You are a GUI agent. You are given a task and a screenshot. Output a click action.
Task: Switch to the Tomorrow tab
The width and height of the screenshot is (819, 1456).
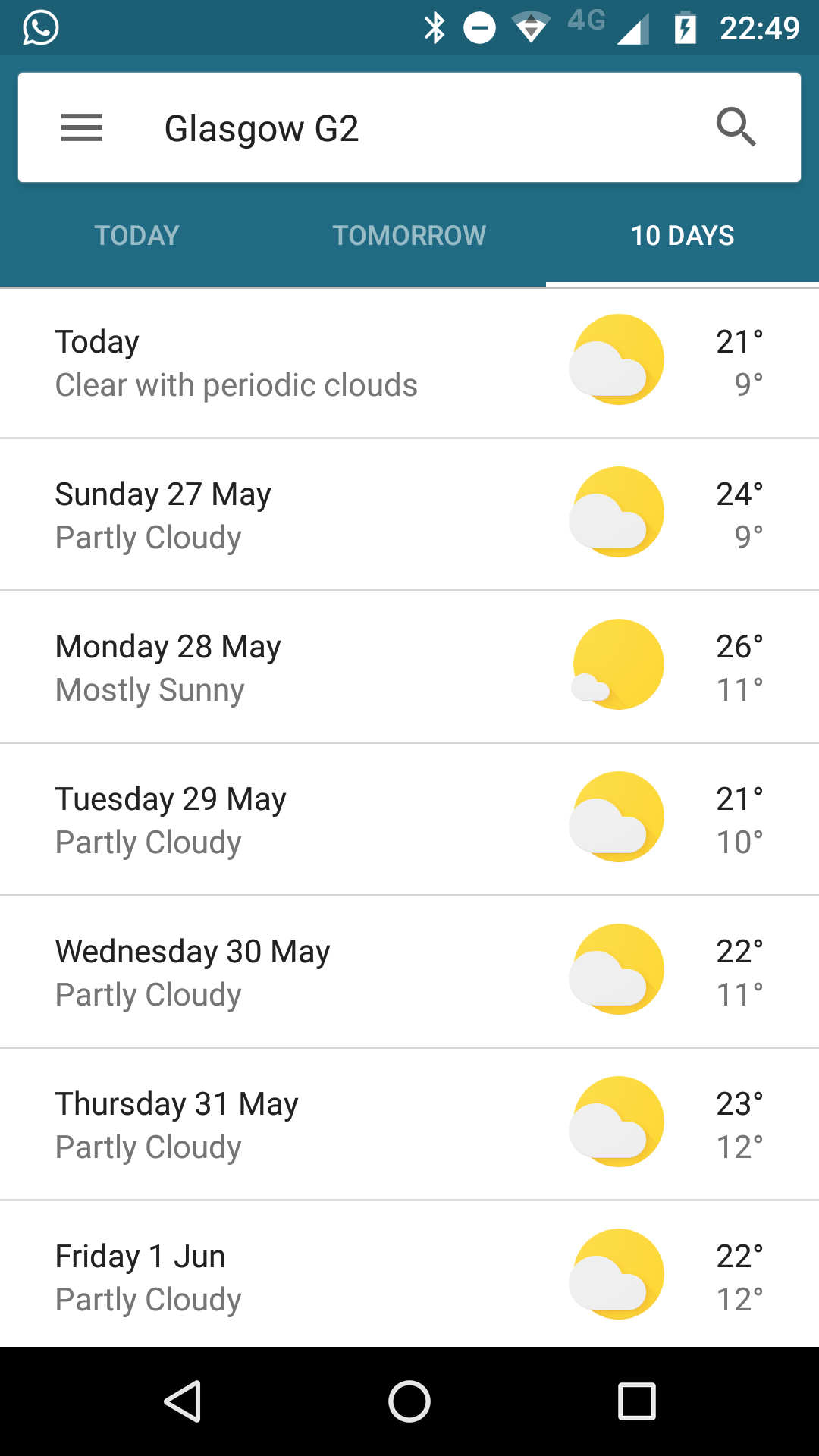(x=409, y=236)
